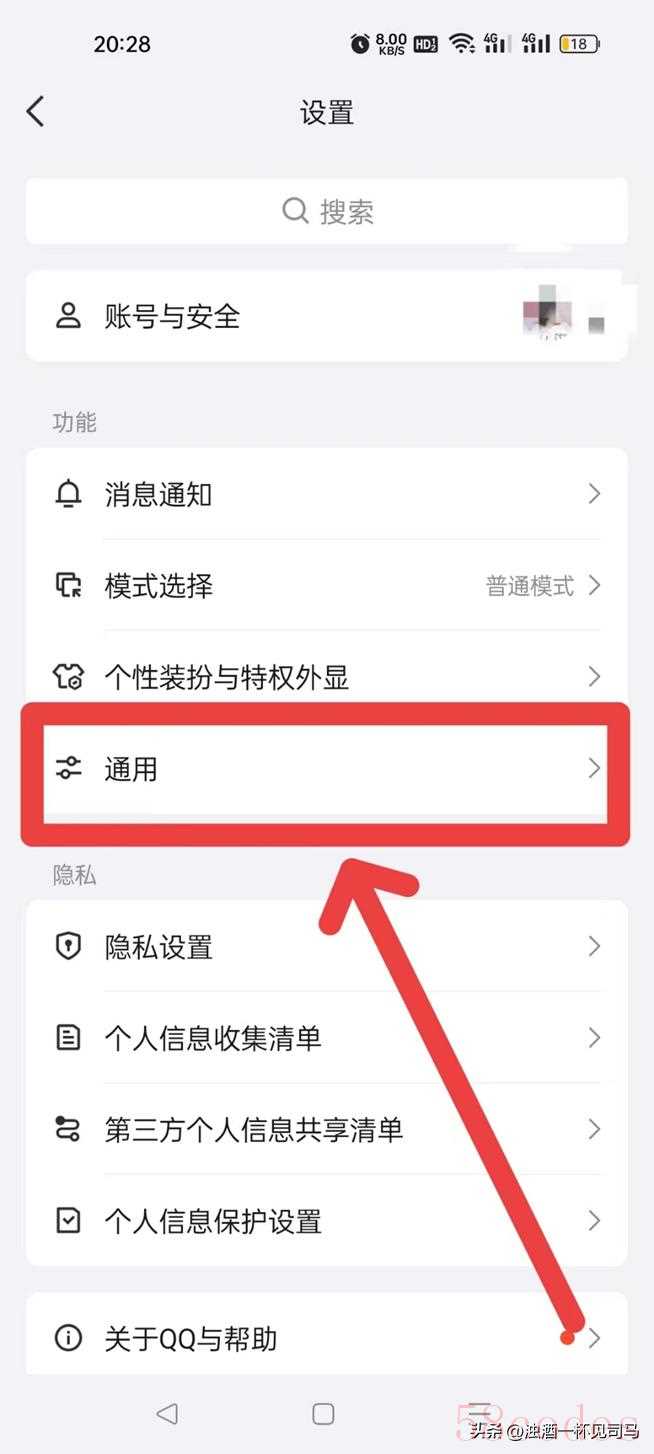Go back from the 设置 page
The height and width of the screenshot is (1454, 654).
click(36, 111)
